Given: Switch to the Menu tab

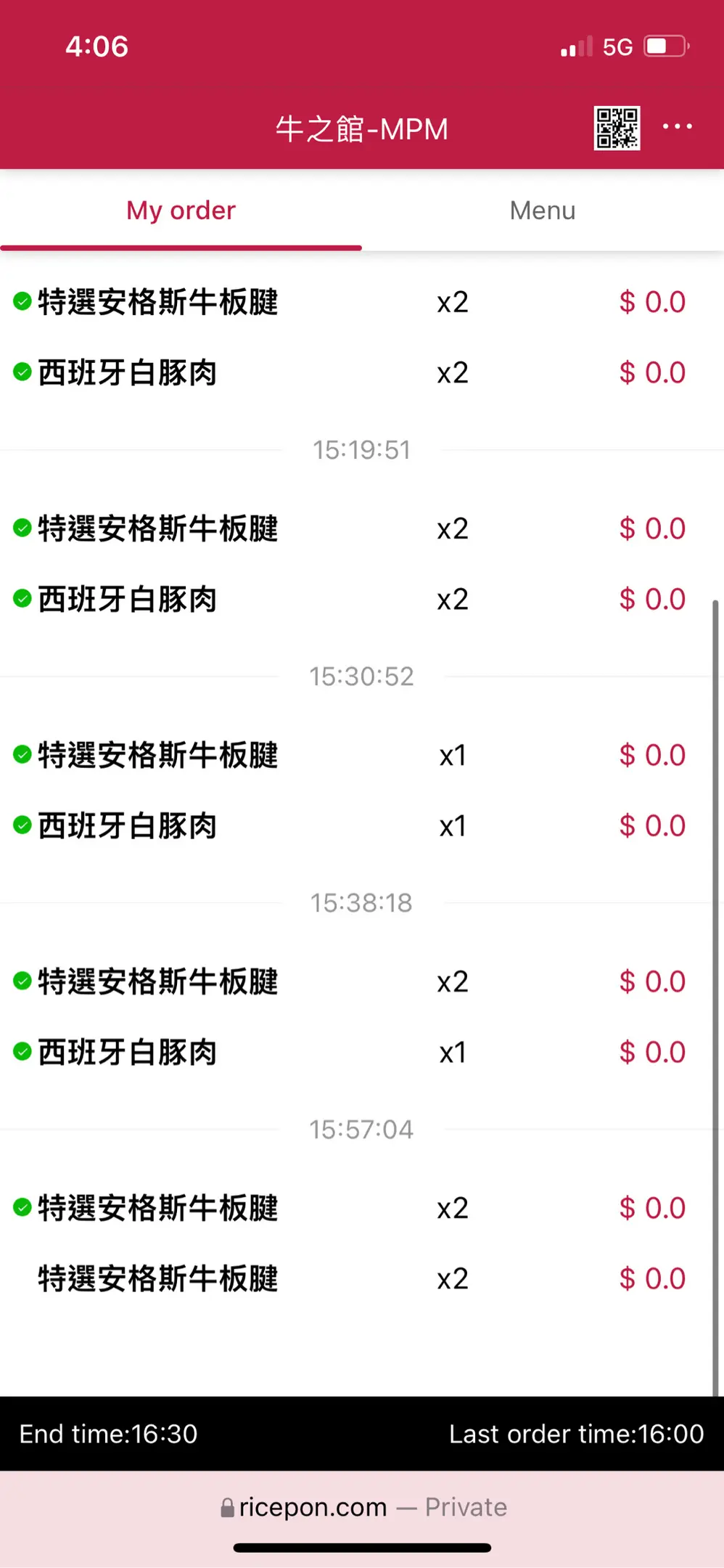Looking at the screenshot, I should 543,211.
